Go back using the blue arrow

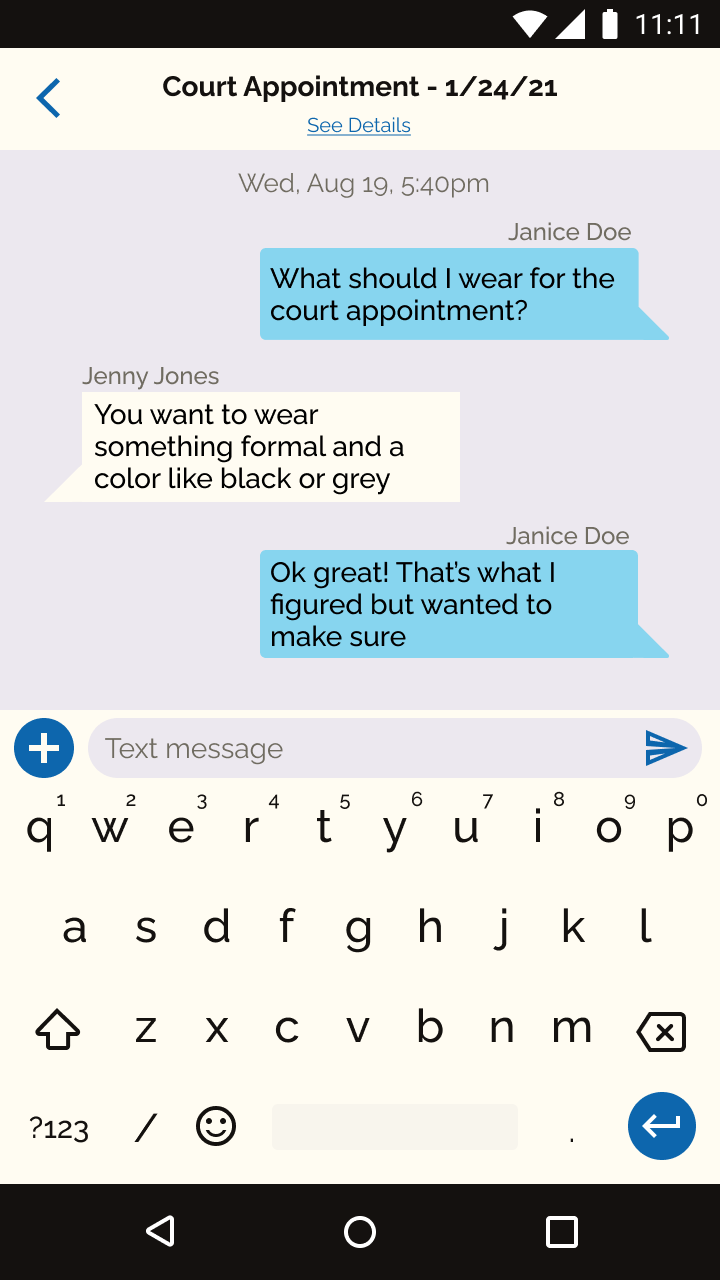click(x=48, y=98)
